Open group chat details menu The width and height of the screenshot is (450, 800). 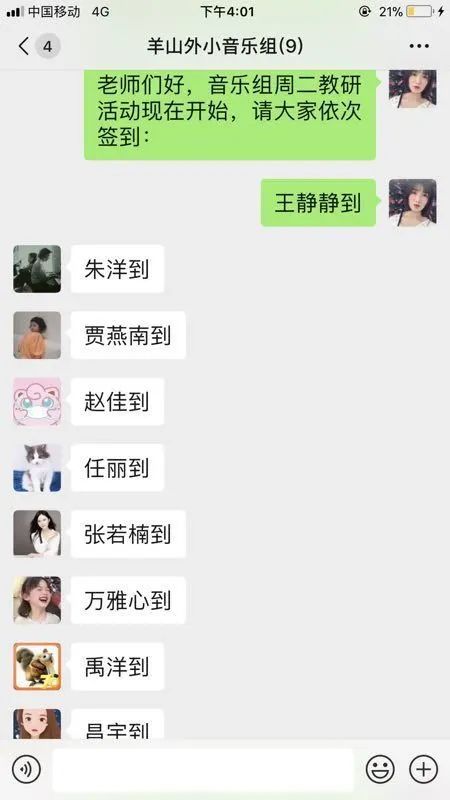[419, 46]
